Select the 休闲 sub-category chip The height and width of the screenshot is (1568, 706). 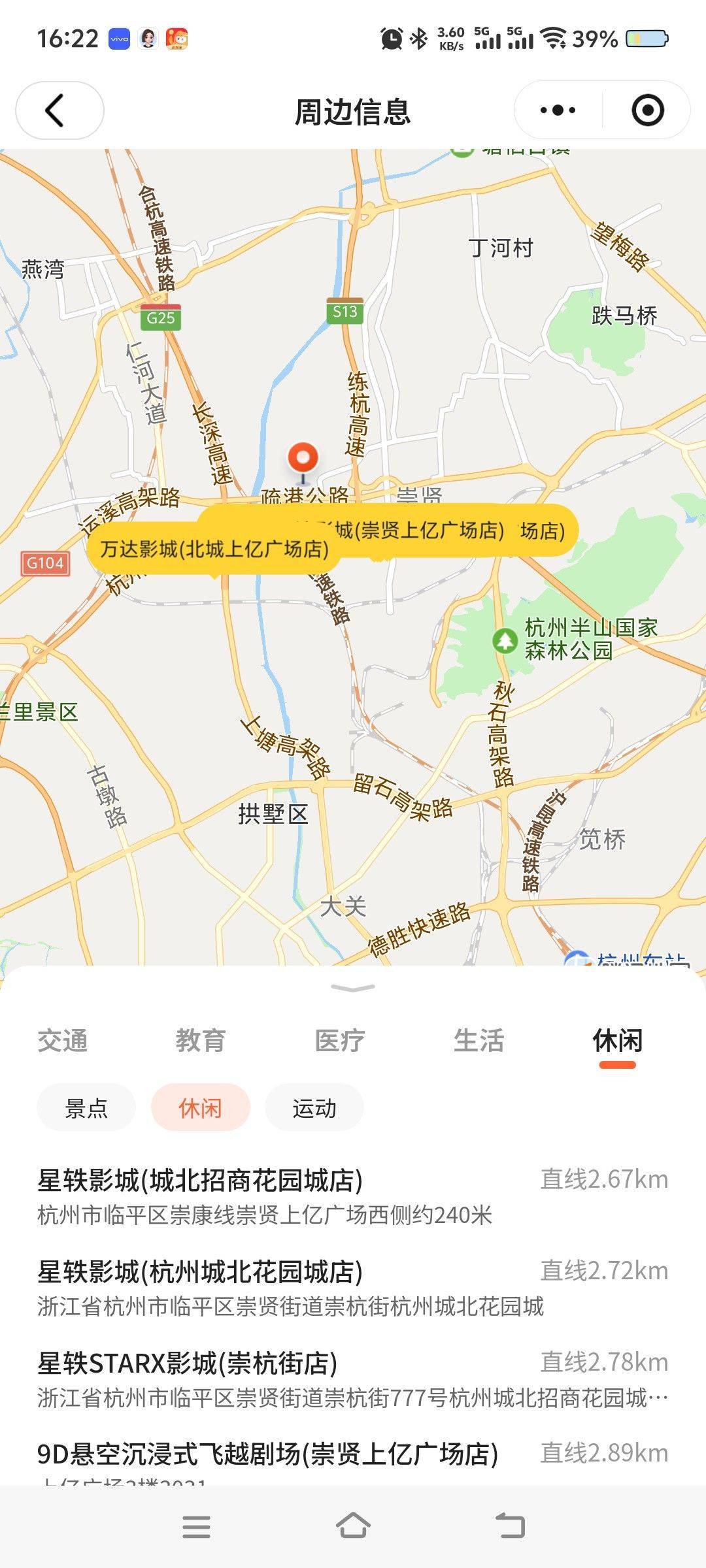coord(201,1108)
